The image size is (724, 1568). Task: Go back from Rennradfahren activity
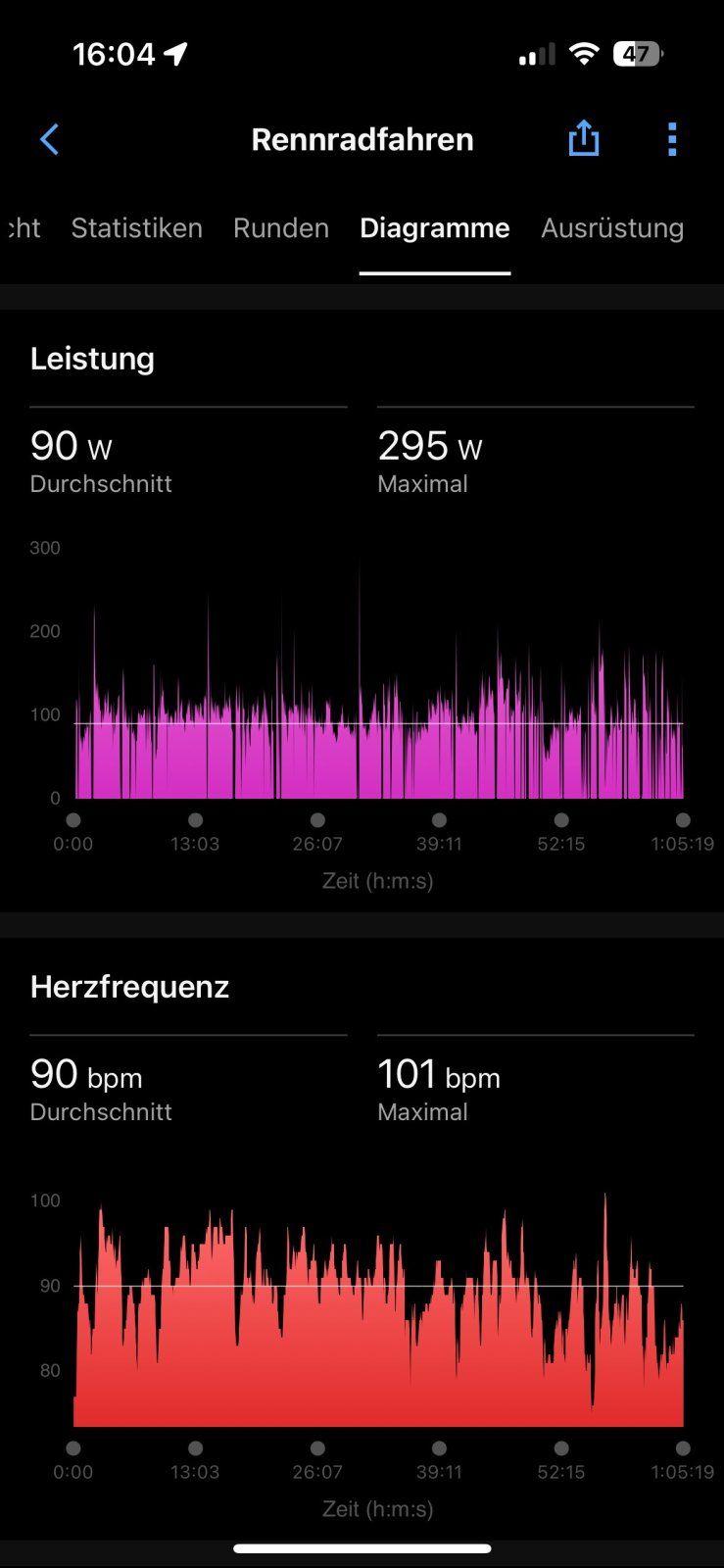49,139
